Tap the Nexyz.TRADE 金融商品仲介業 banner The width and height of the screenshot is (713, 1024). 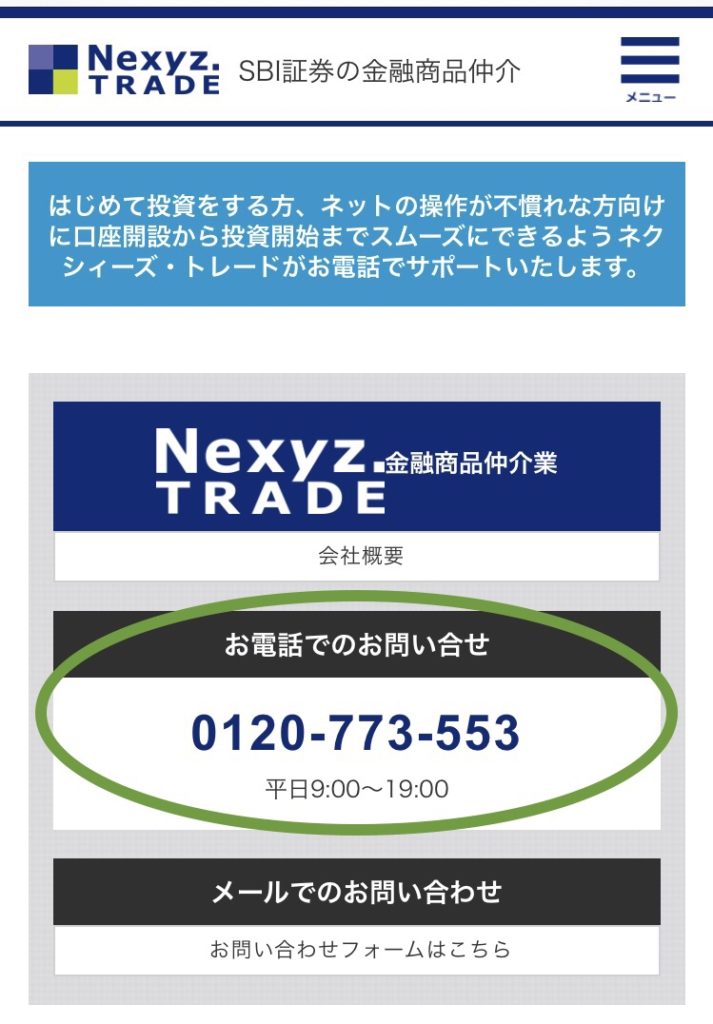[x=357, y=466]
